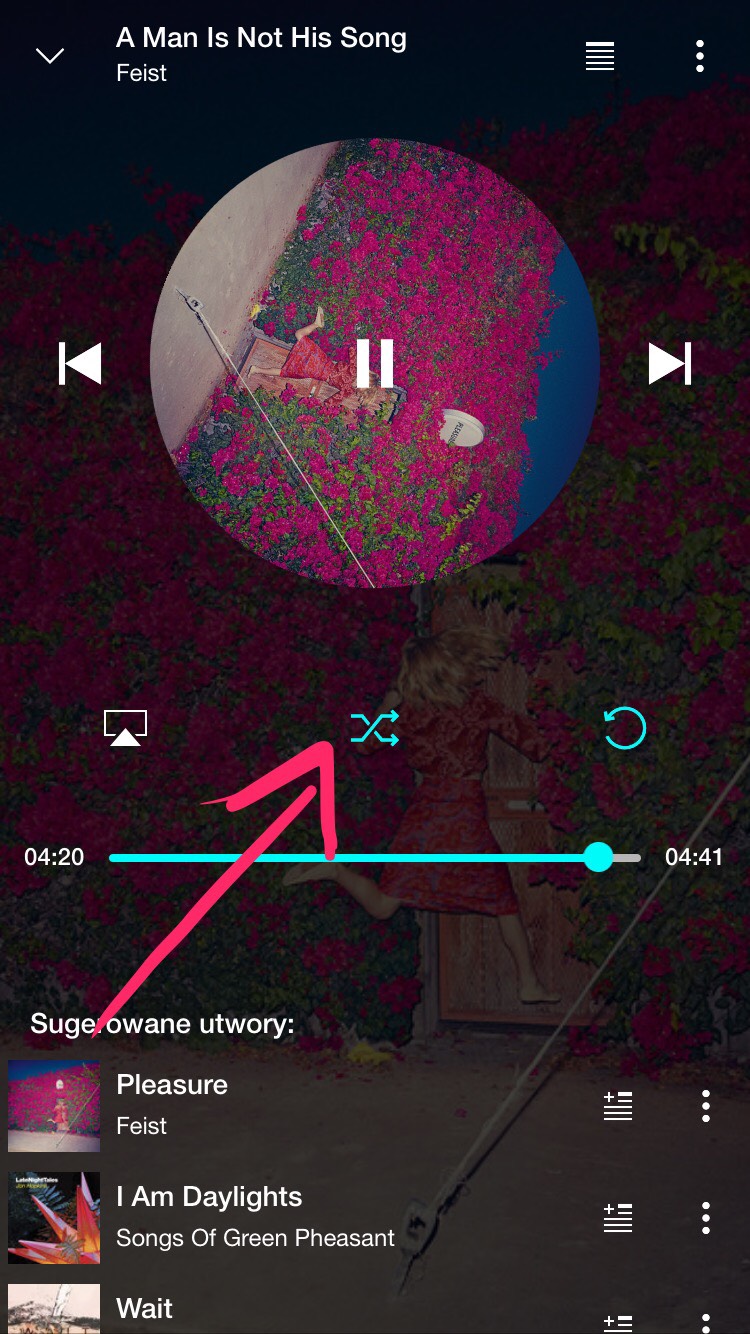This screenshot has height=1334, width=750.
Task: Play suggested track Pleasure by Feist
Action: [172, 1104]
